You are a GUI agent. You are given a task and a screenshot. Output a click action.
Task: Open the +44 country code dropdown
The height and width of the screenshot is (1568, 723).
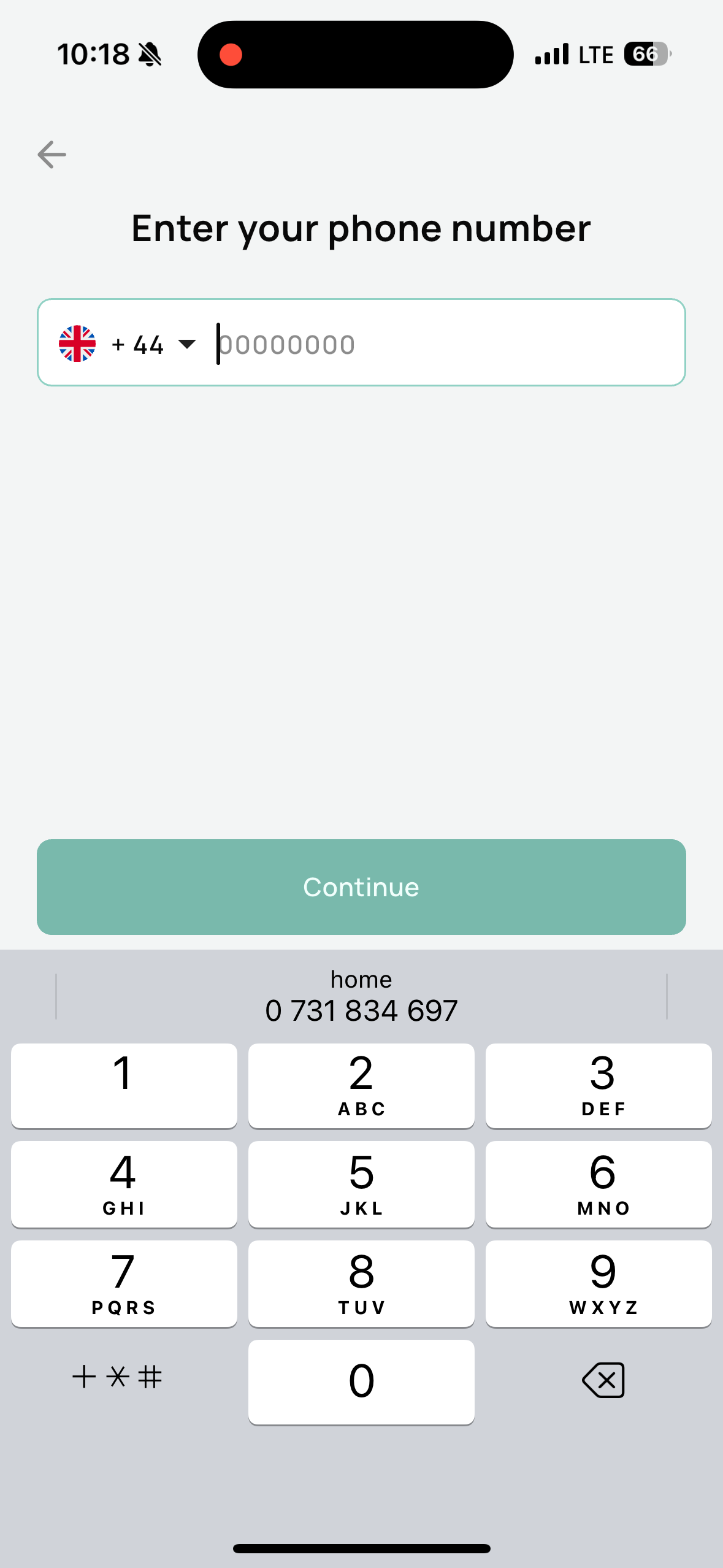(128, 344)
